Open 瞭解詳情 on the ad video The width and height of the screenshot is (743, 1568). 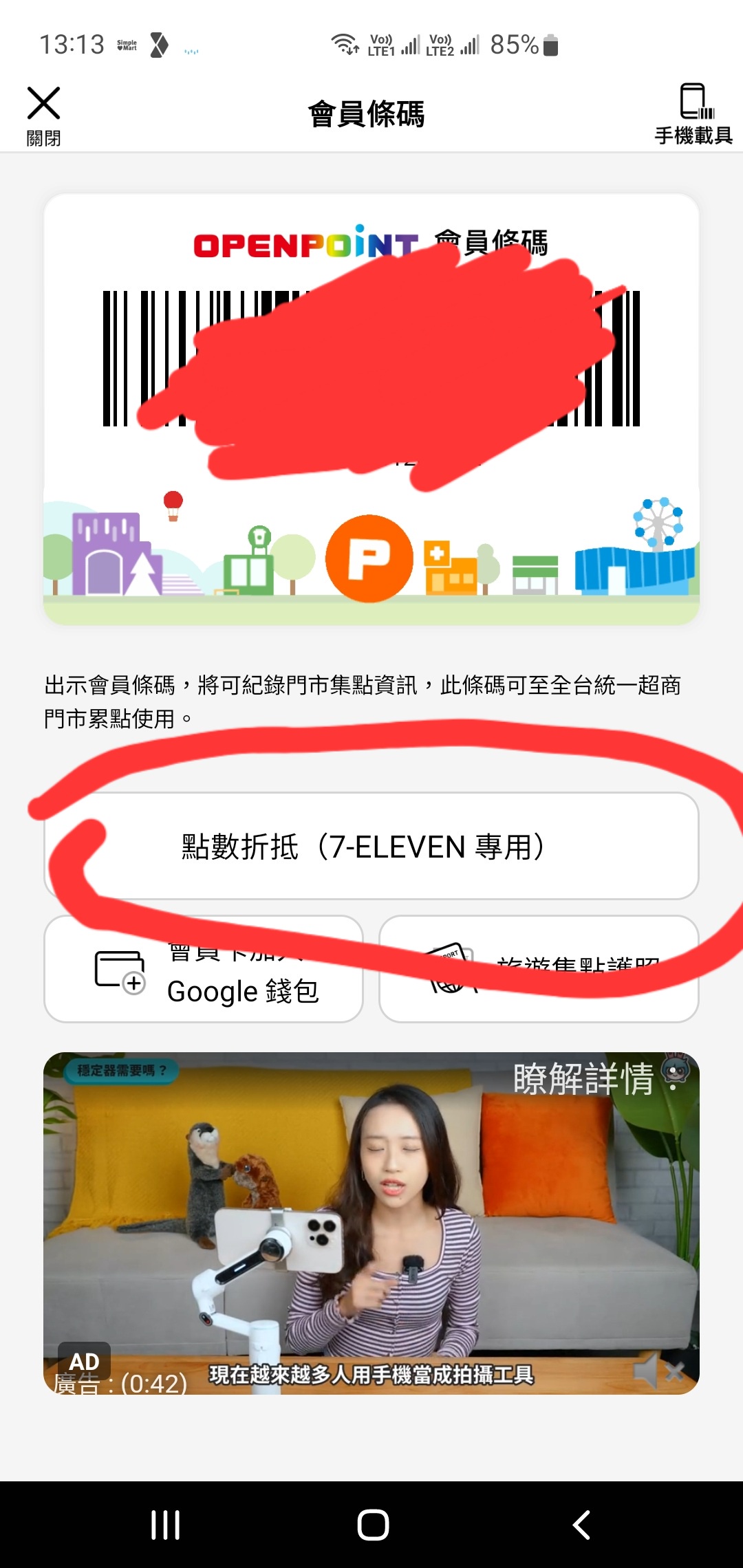(x=583, y=1078)
